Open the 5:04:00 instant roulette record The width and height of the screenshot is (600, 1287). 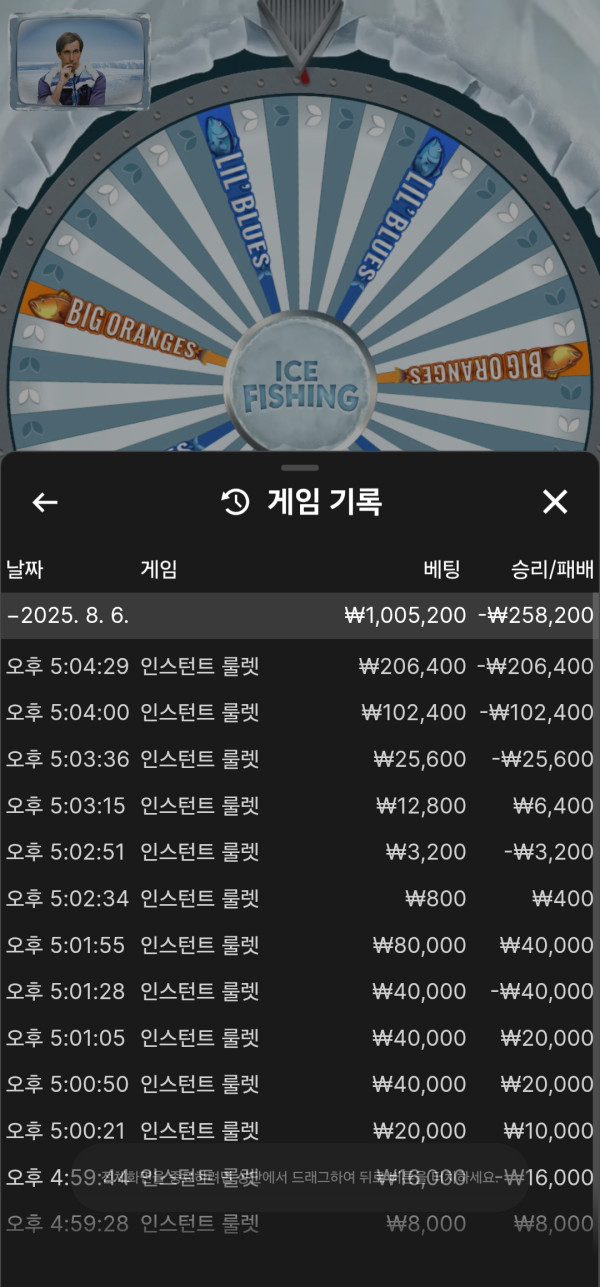(300, 713)
